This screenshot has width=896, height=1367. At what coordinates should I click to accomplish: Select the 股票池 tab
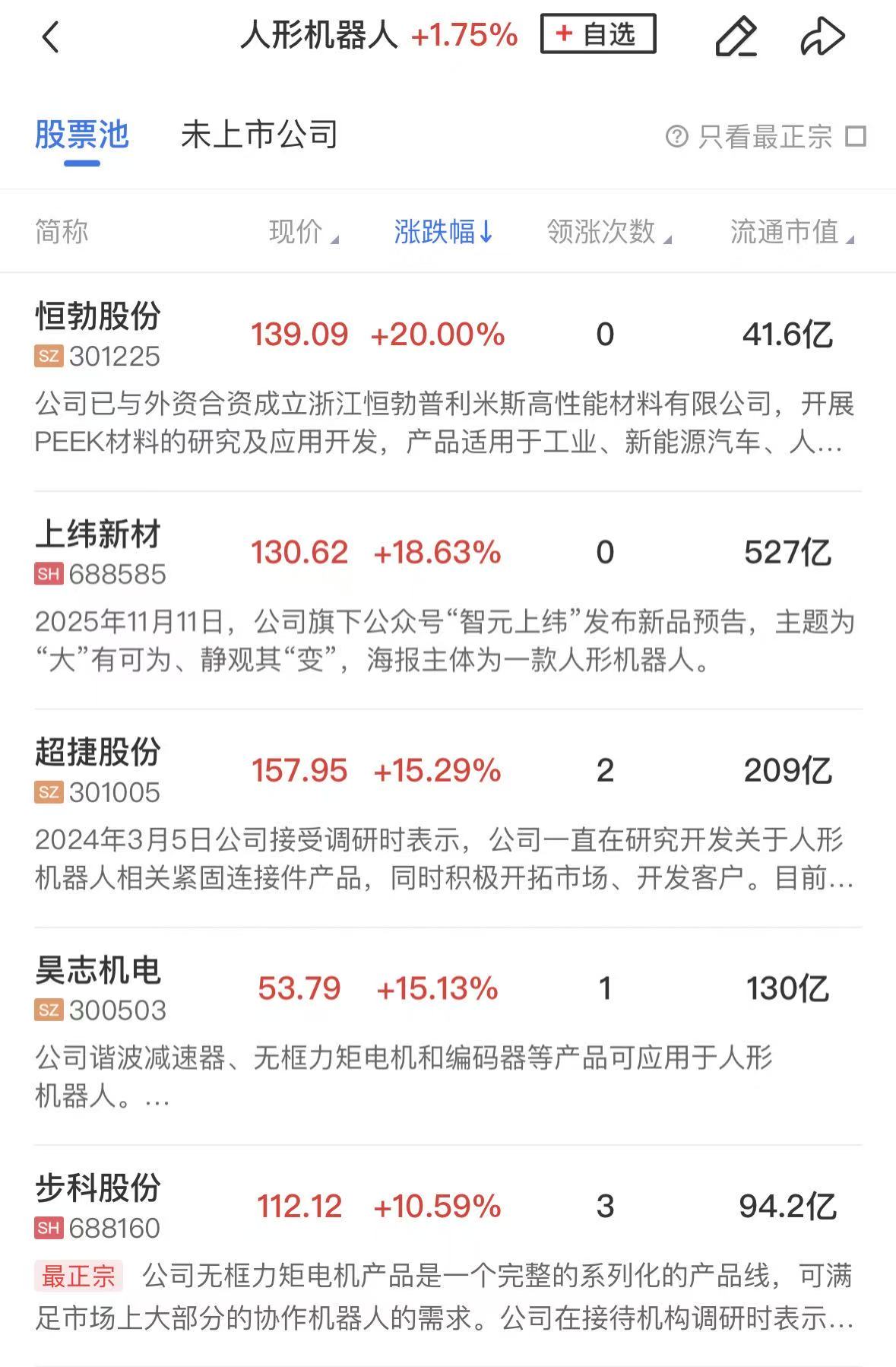82,135
